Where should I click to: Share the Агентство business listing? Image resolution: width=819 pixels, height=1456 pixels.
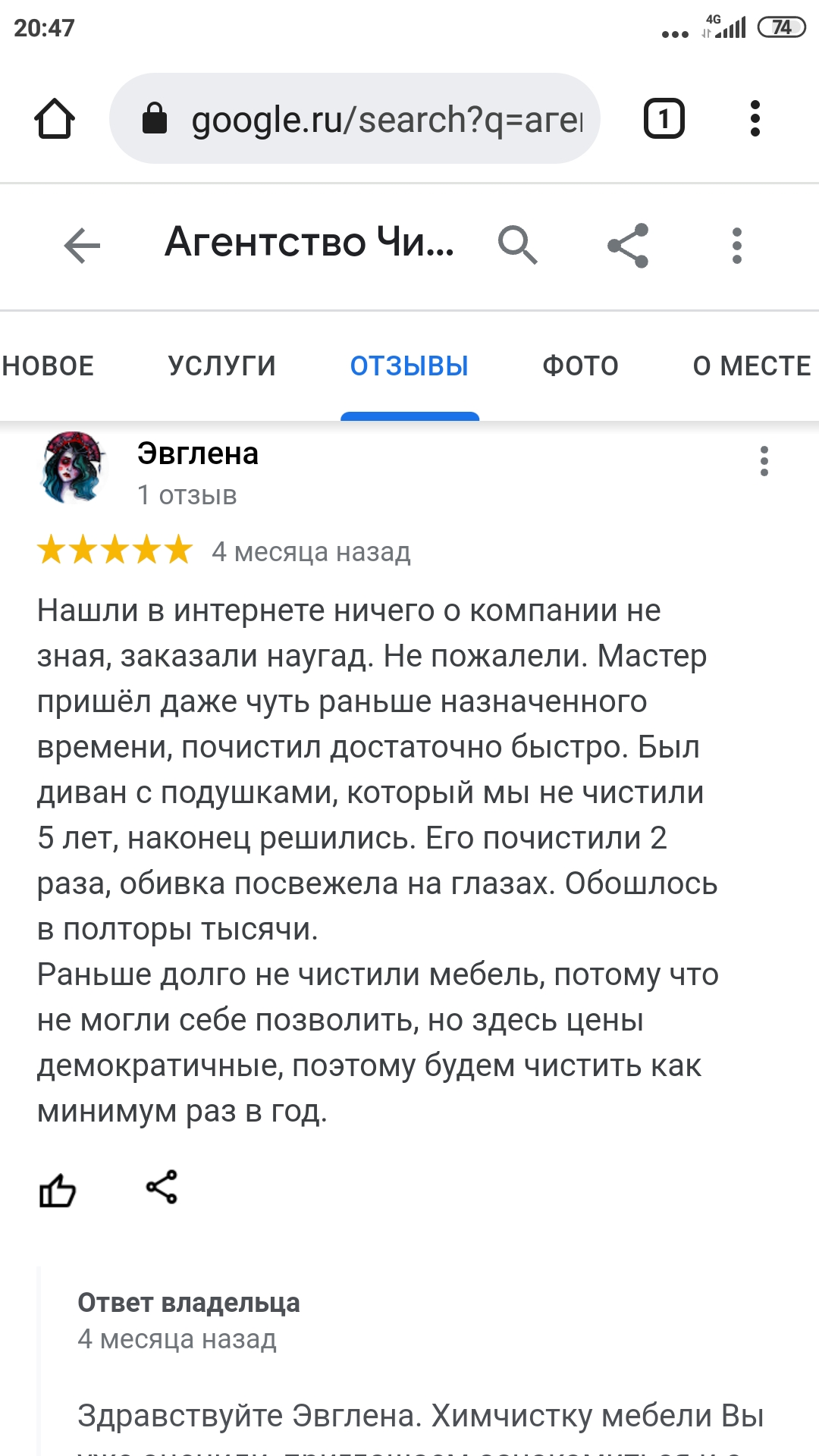(x=628, y=245)
